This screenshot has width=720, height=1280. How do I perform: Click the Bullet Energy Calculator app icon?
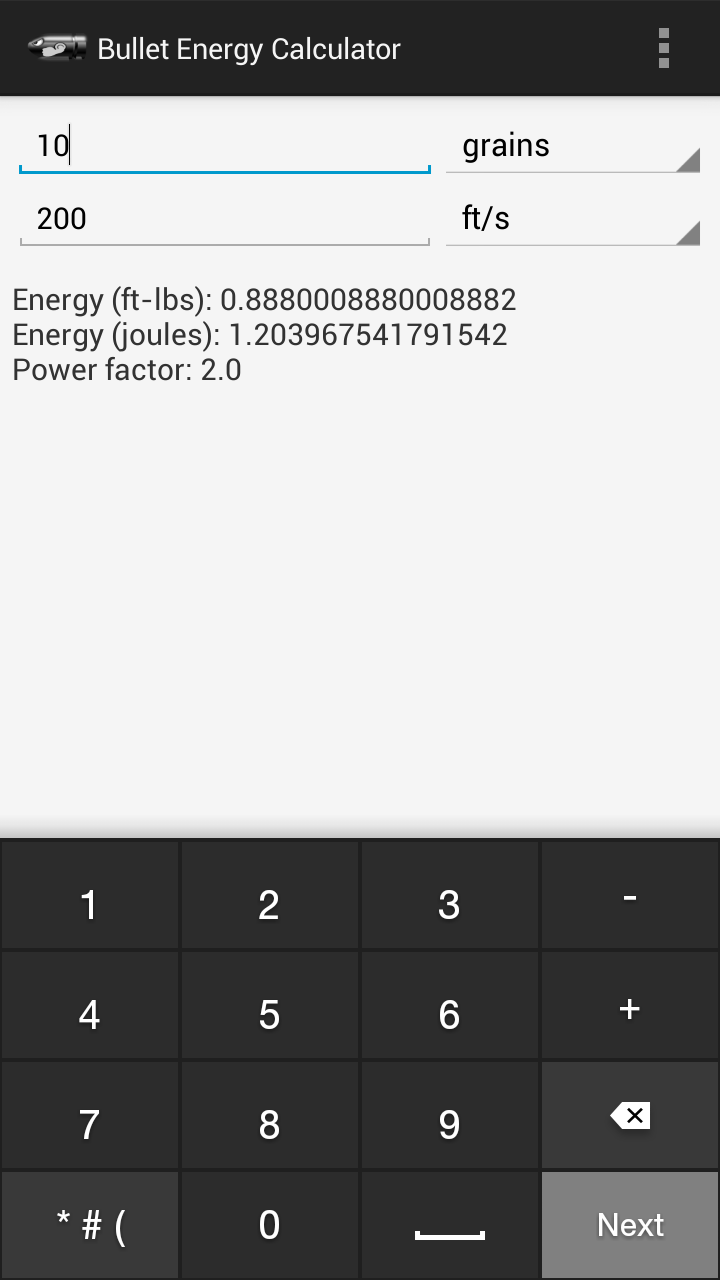[x=55, y=48]
